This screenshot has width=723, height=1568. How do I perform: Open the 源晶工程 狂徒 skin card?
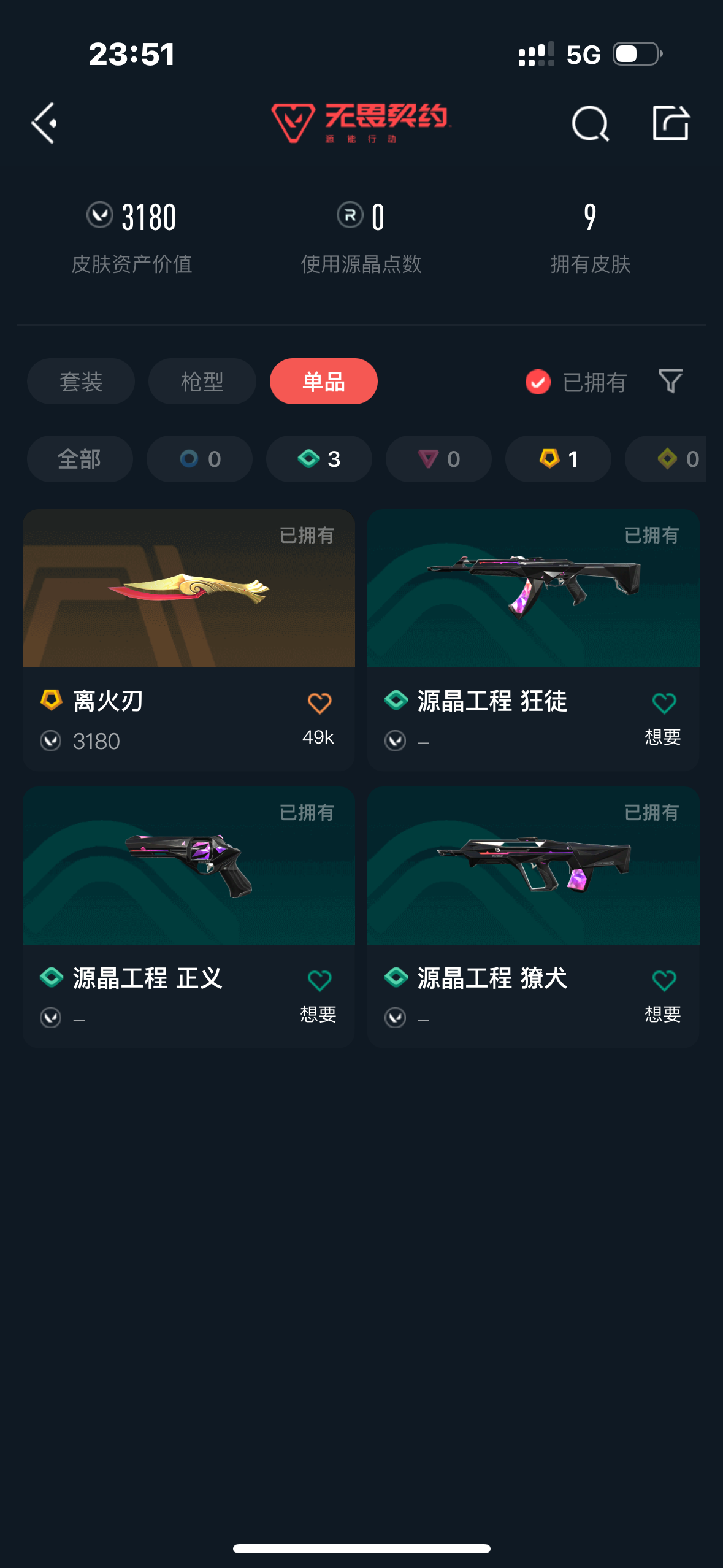533,589
